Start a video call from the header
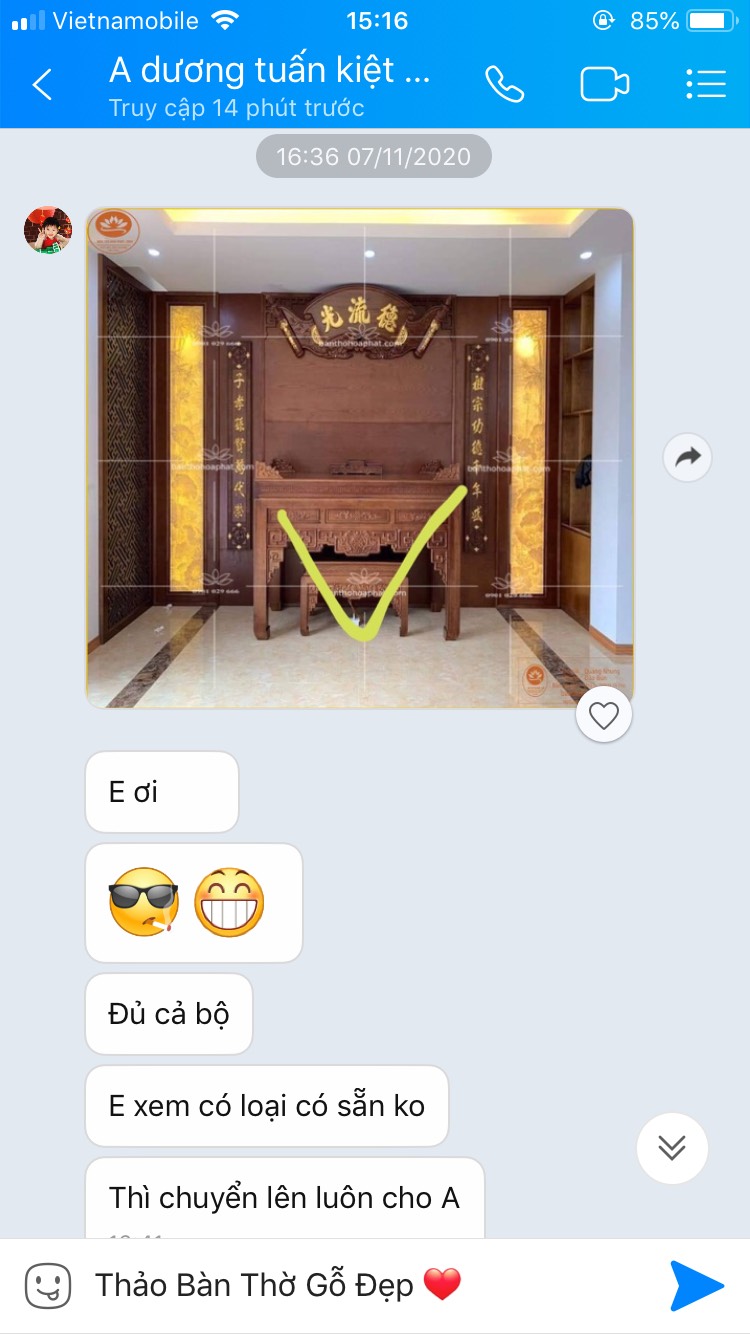 [x=605, y=85]
